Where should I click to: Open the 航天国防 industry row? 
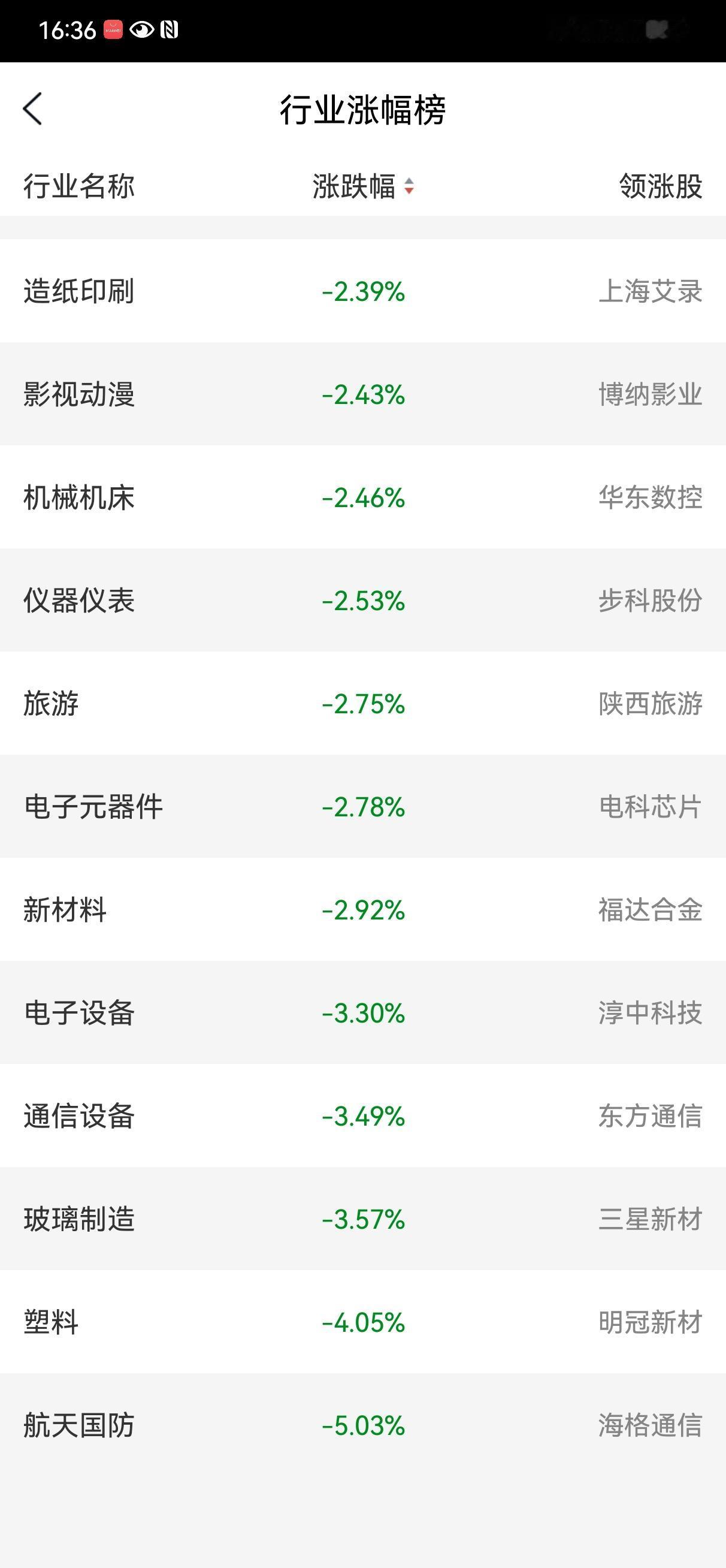click(x=80, y=1425)
